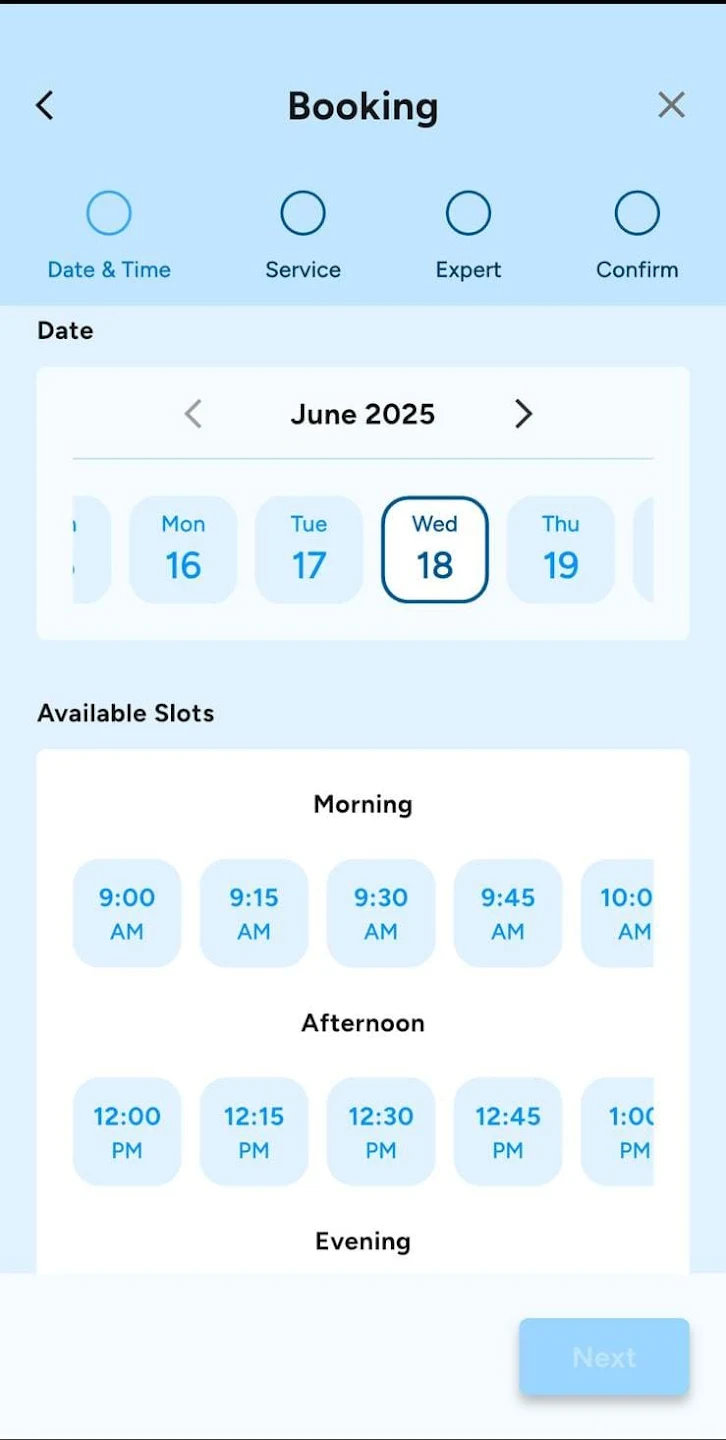Image resolution: width=726 pixels, height=1440 pixels.
Task: Go to the previous month
Action: tap(194, 414)
